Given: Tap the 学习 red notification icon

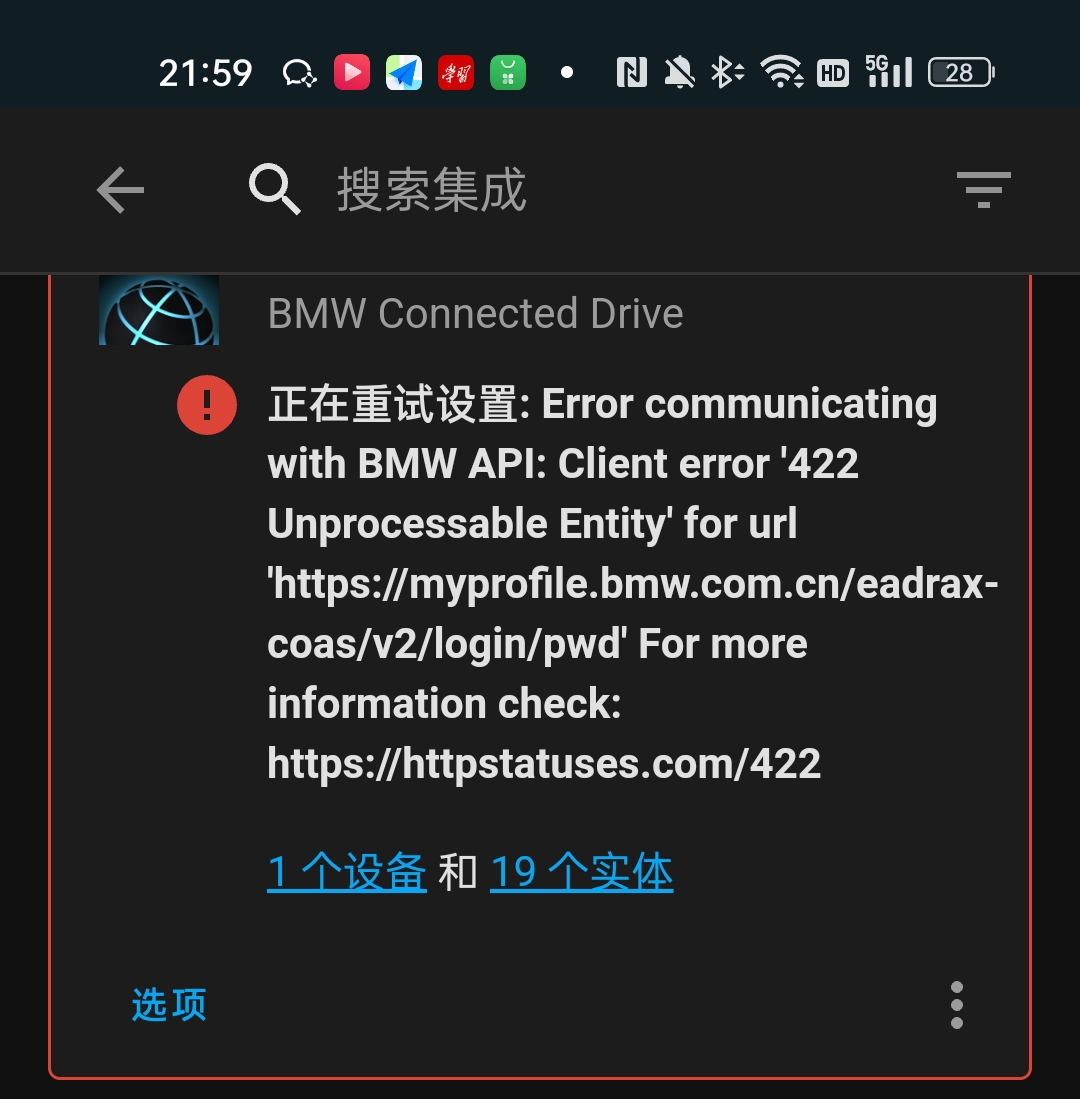Looking at the screenshot, I should (x=455, y=71).
